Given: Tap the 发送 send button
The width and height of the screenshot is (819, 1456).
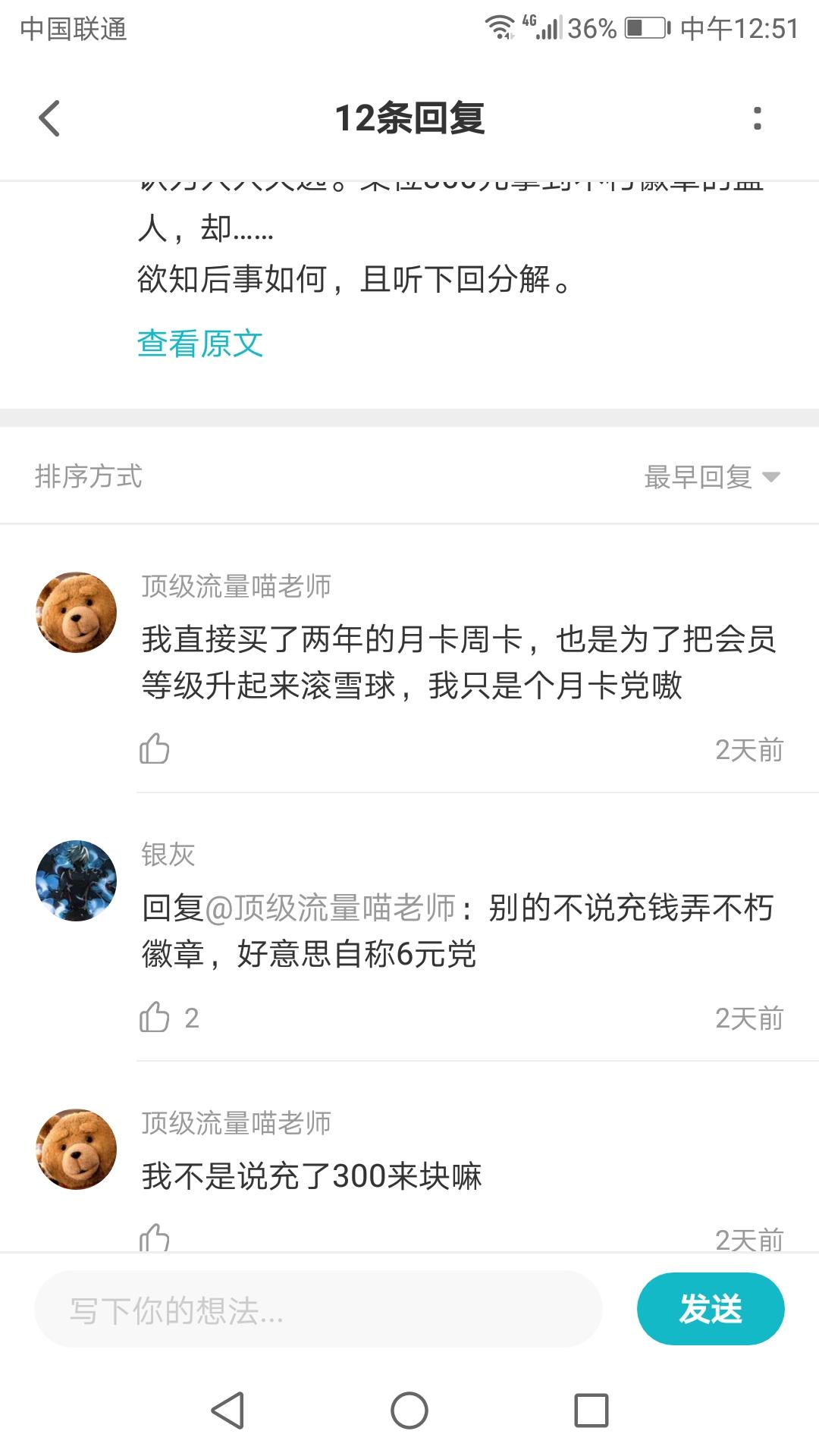Looking at the screenshot, I should [x=711, y=1309].
